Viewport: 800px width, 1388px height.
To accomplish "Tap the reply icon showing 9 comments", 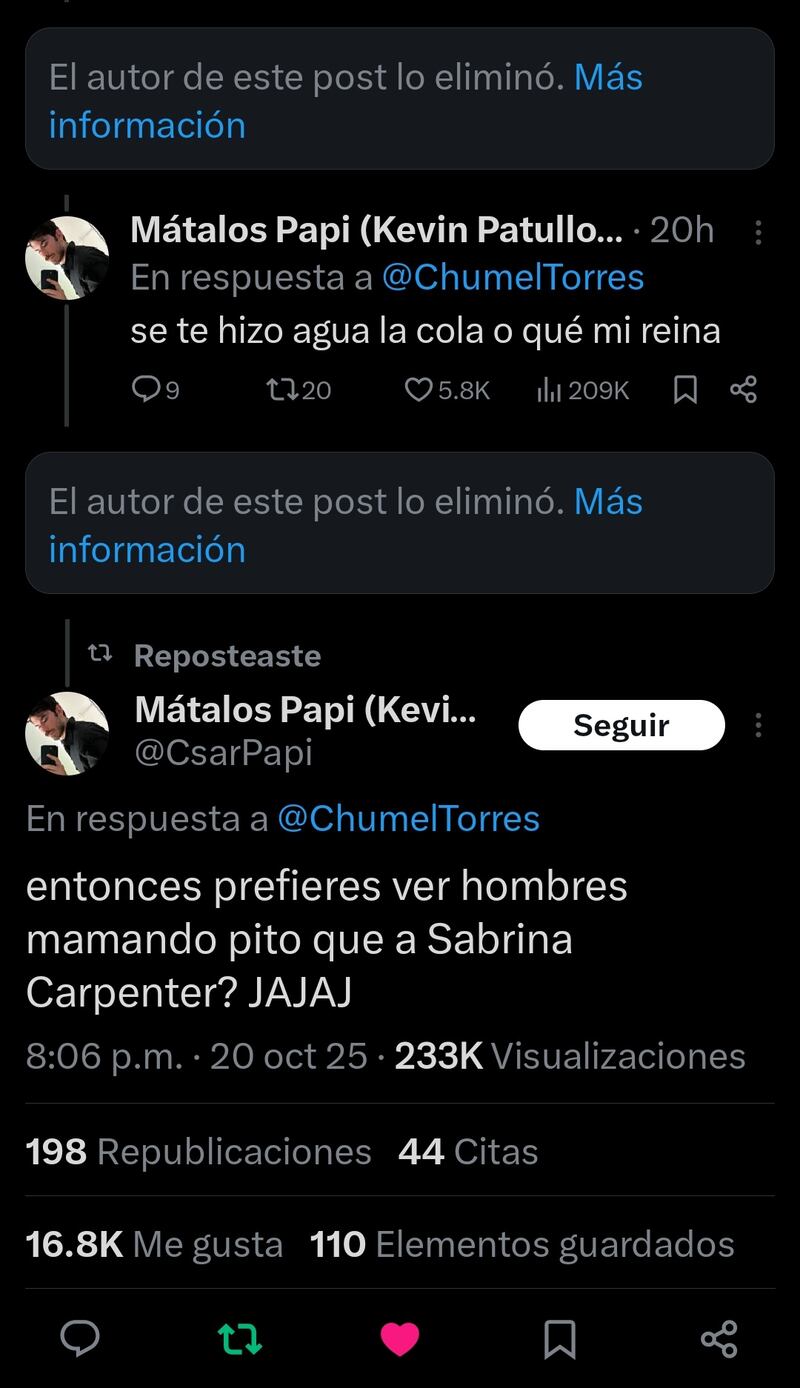I will (x=155, y=389).
